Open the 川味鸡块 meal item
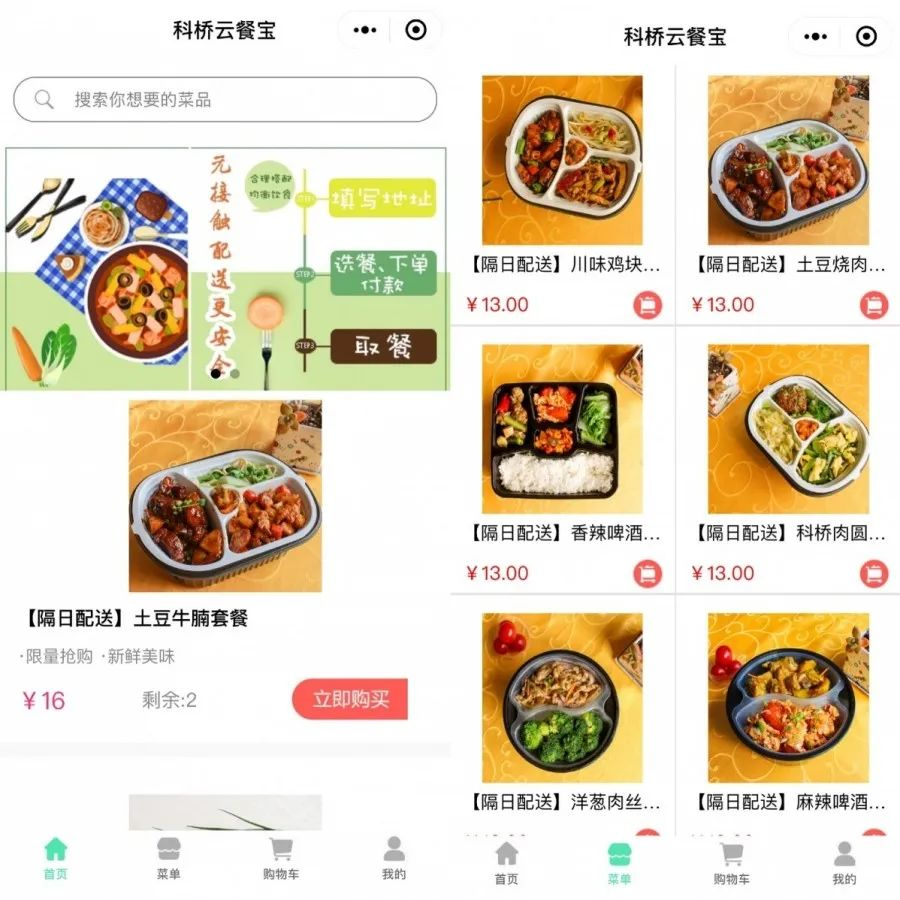The width and height of the screenshot is (900, 900). pyautogui.click(x=562, y=160)
